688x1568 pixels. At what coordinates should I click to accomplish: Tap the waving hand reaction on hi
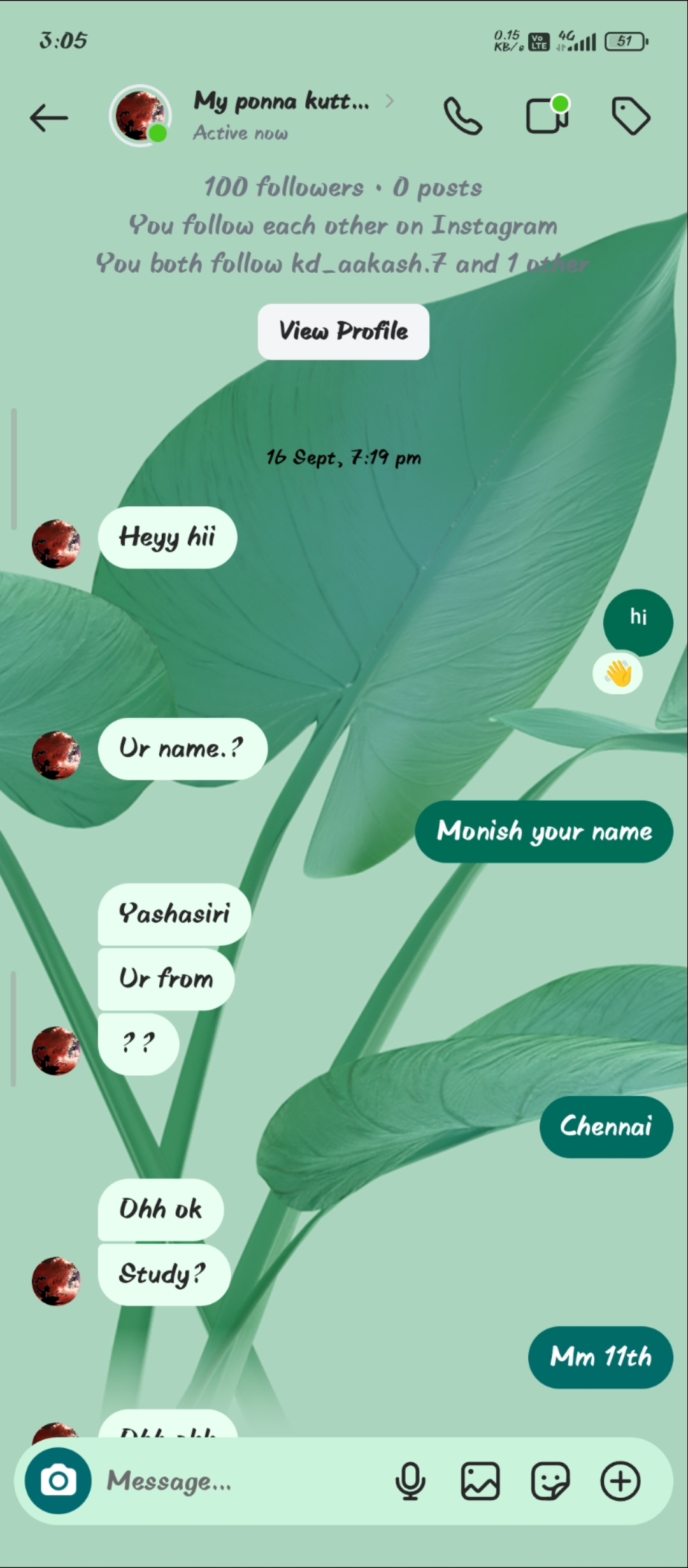point(617,674)
